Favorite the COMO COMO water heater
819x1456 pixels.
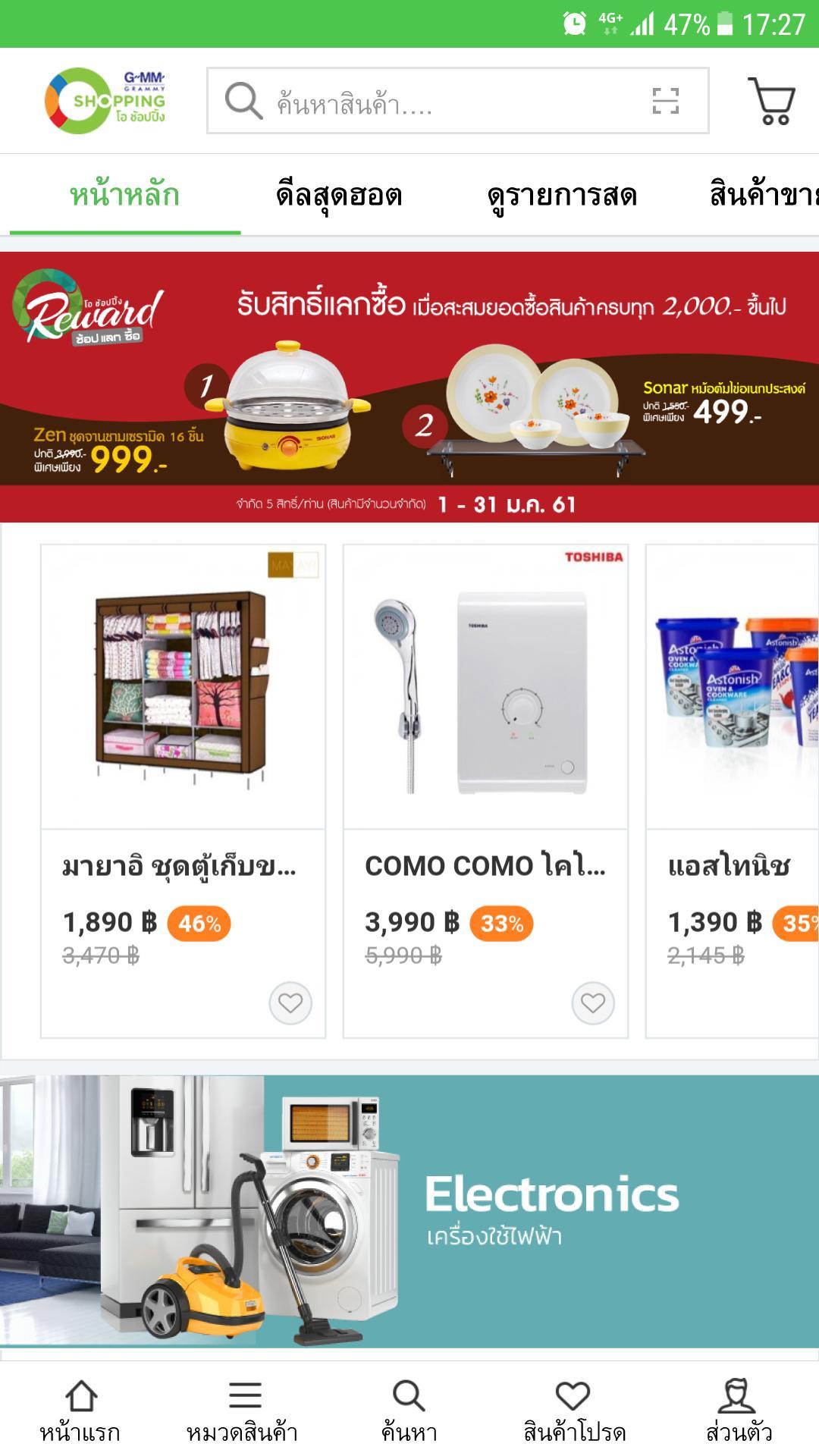592,1003
